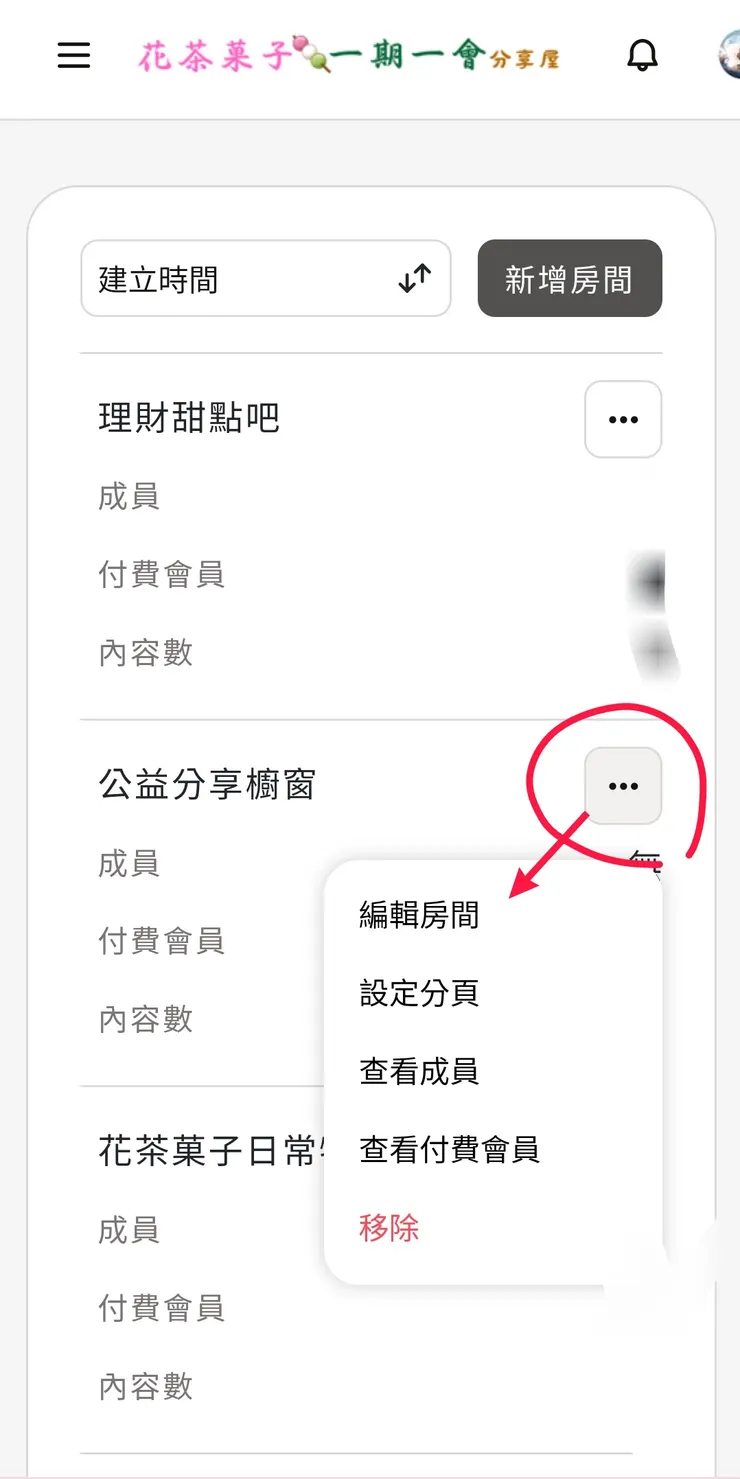Screen dimensions: 740x1479
Task: Click the sort direction arrows icon
Action: (412, 279)
